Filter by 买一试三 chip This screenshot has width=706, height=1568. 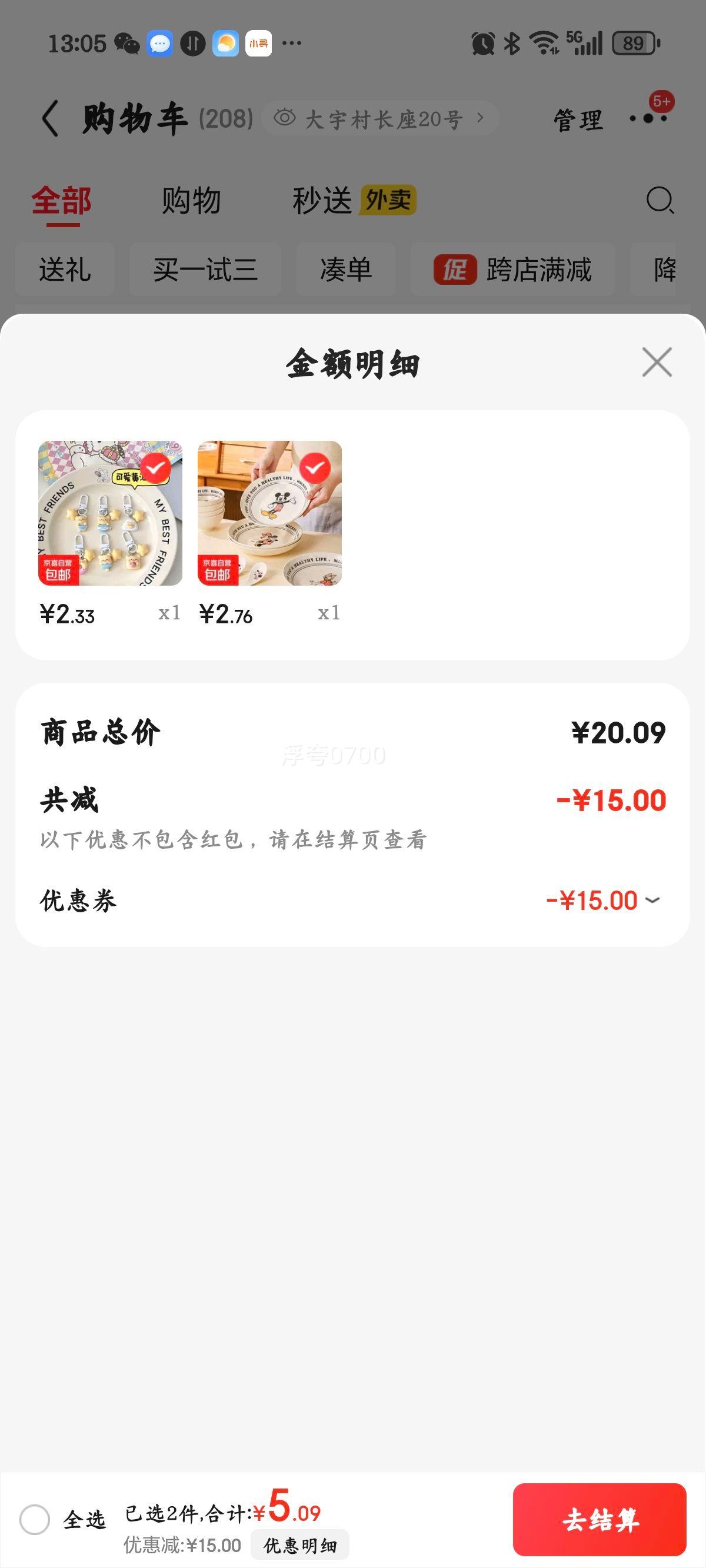tap(205, 270)
